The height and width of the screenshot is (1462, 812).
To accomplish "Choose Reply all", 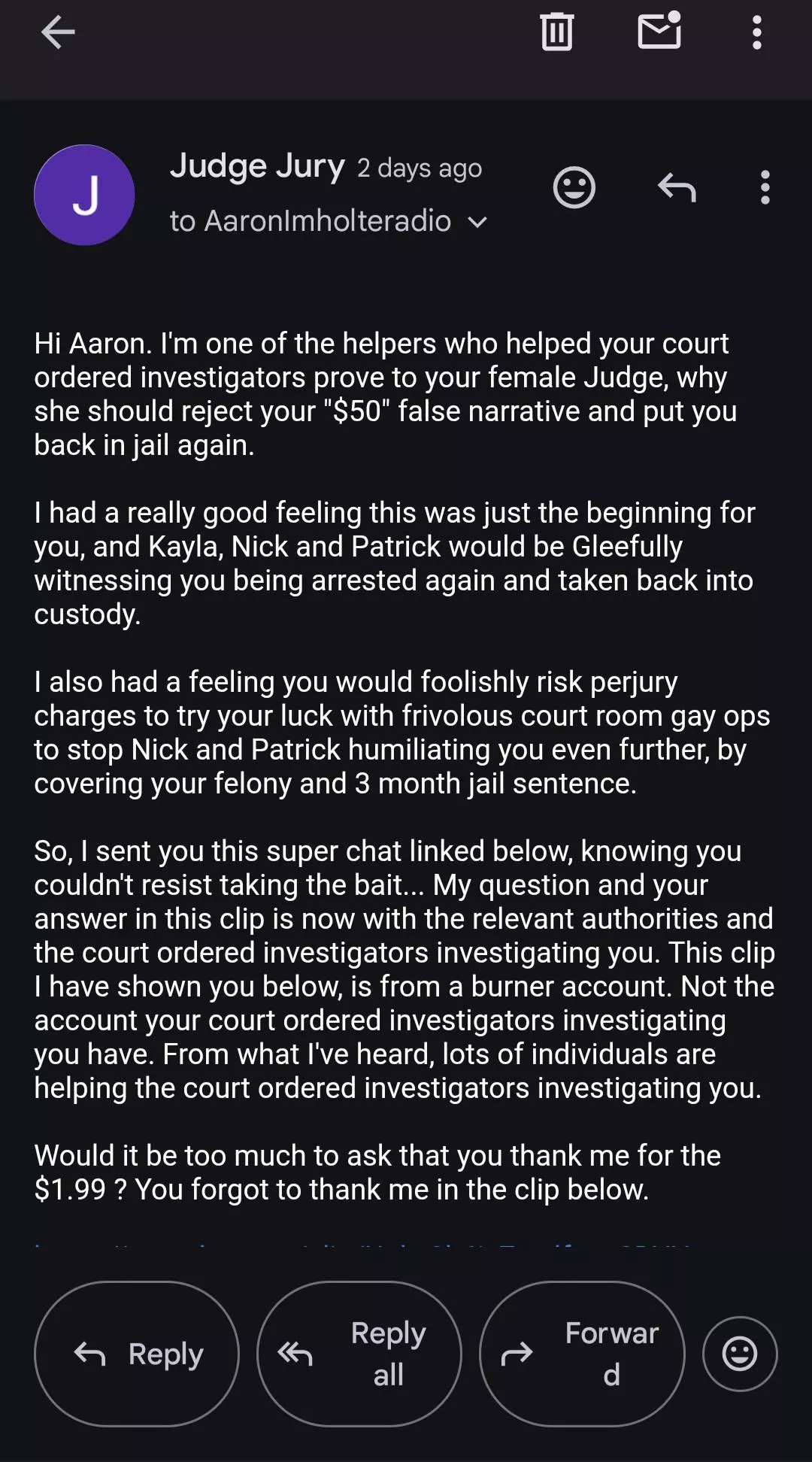I will point(359,1354).
